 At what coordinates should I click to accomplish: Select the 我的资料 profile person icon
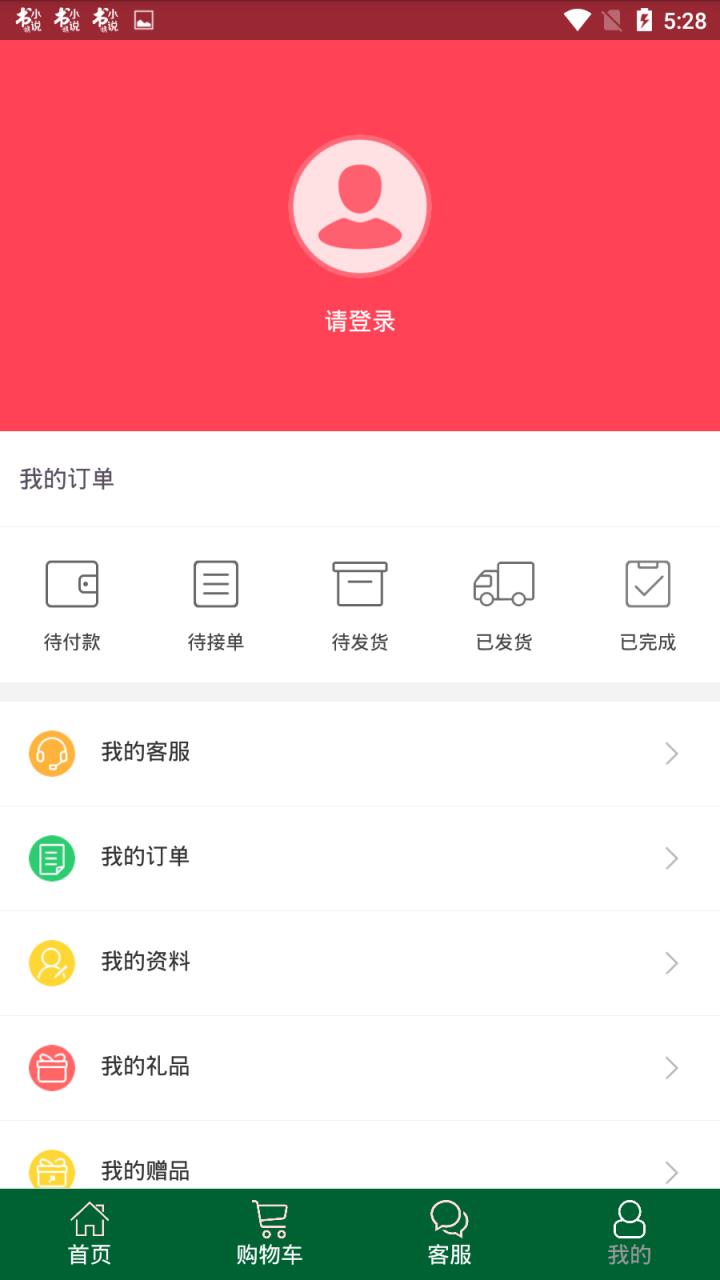click(x=52, y=962)
